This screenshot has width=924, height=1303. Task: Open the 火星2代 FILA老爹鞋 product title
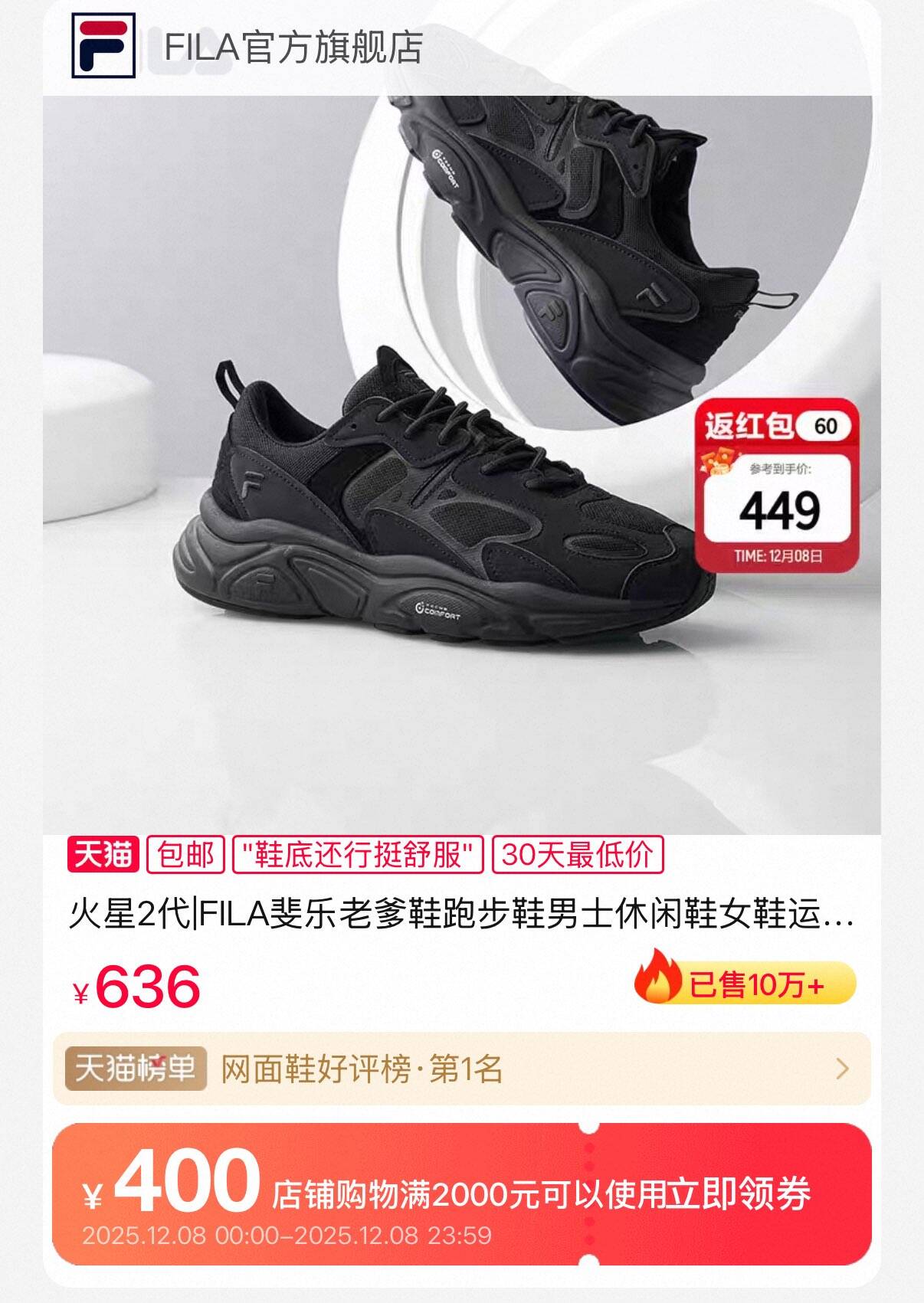point(461,914)
